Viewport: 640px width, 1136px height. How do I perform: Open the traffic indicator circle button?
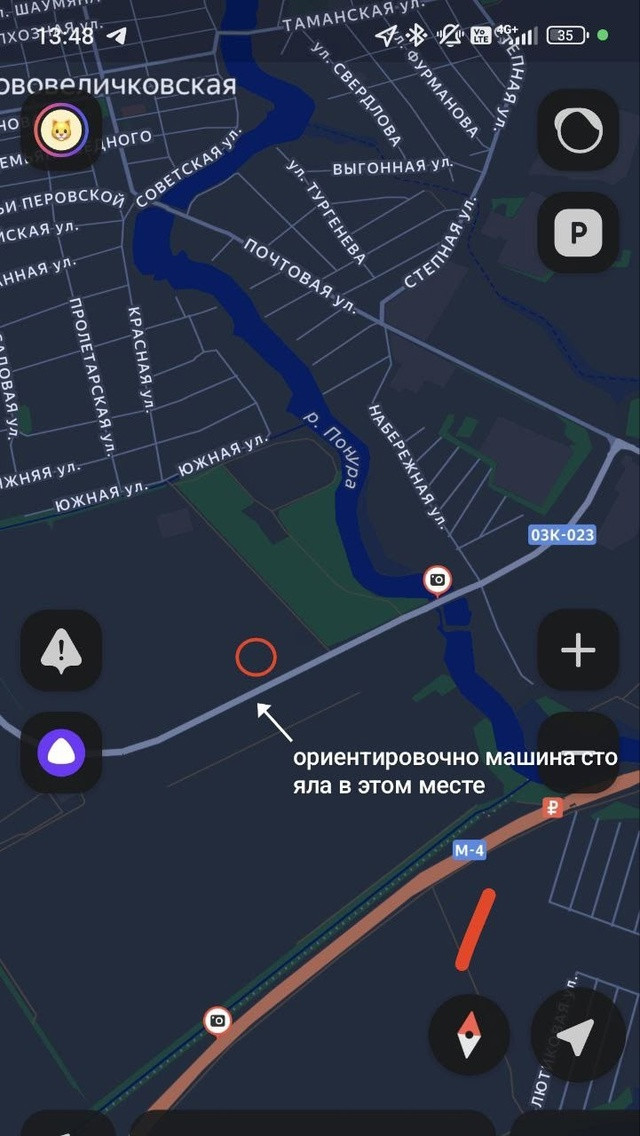(x=578, y=130)
